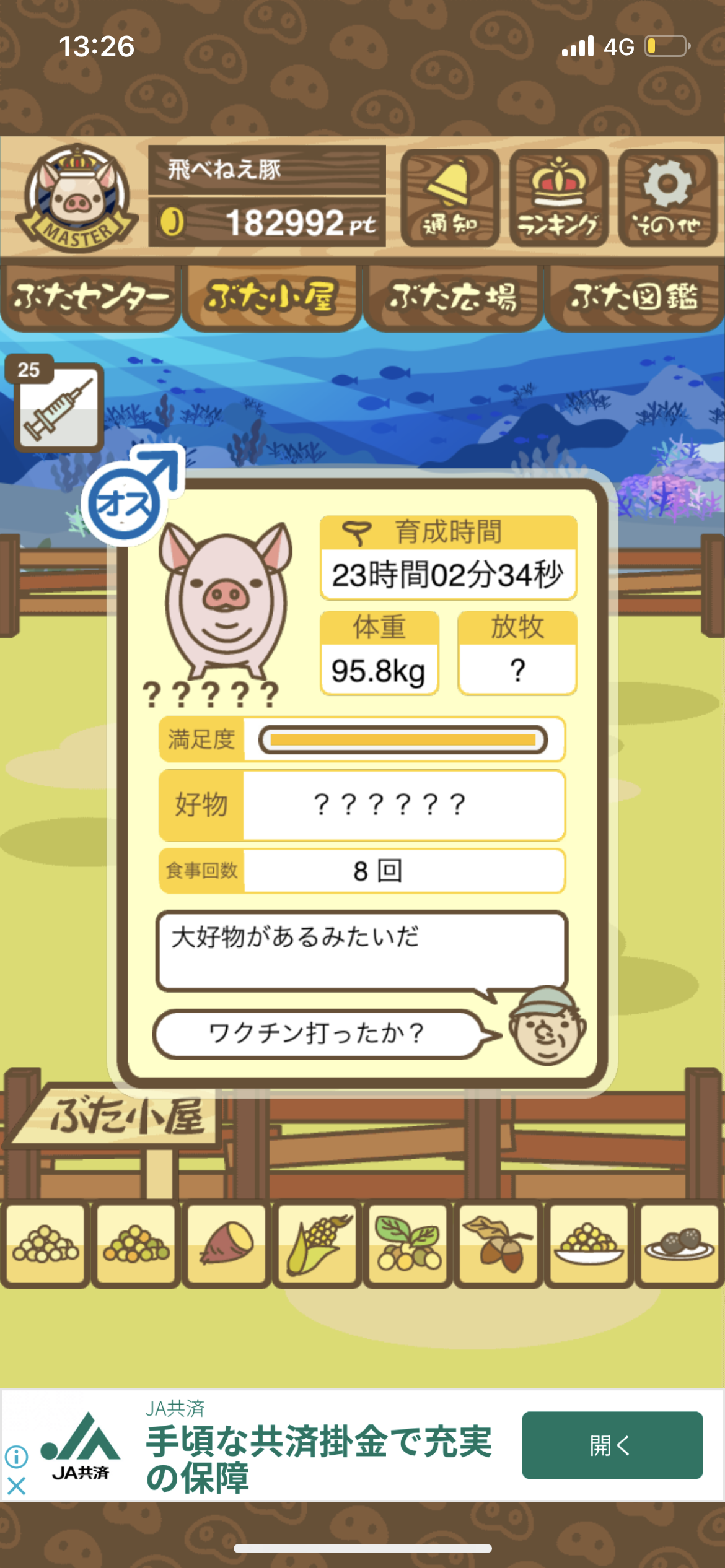Open the ランキング rankings
The width and height of the screenshot is (725, 1568).
pos(558,198)
